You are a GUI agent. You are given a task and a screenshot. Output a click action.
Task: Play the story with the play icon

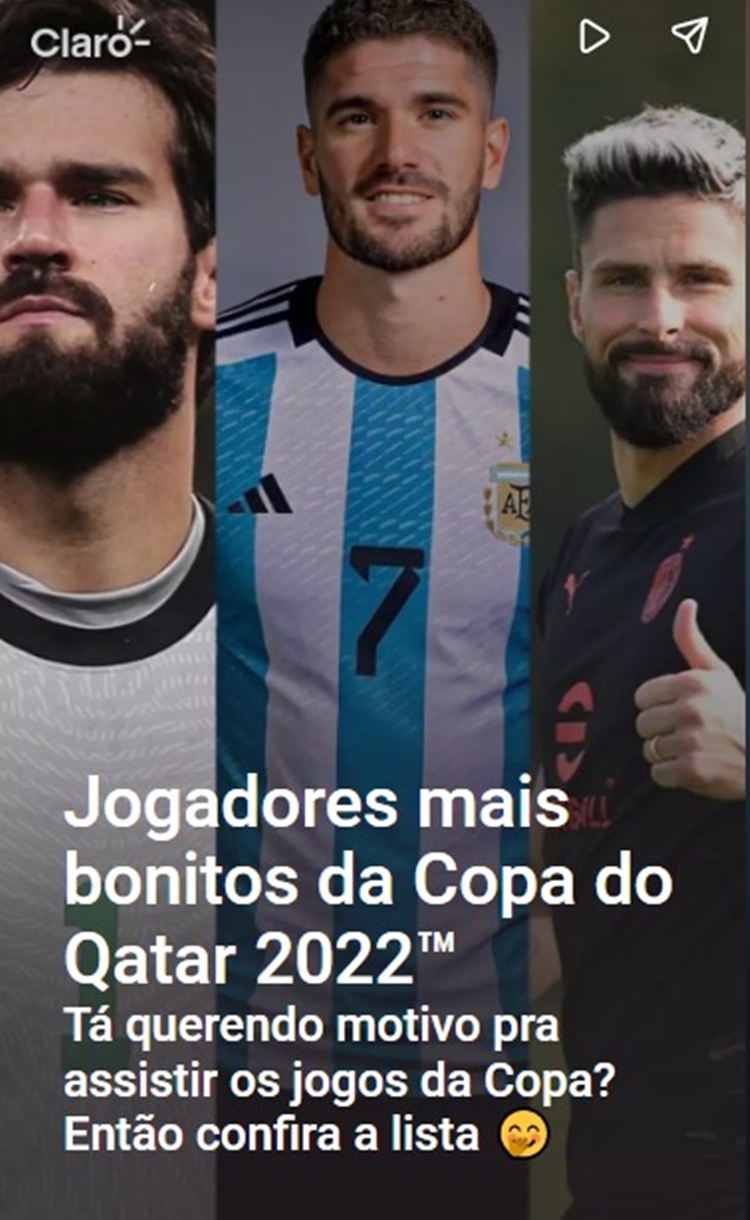[x=594, y=37]
